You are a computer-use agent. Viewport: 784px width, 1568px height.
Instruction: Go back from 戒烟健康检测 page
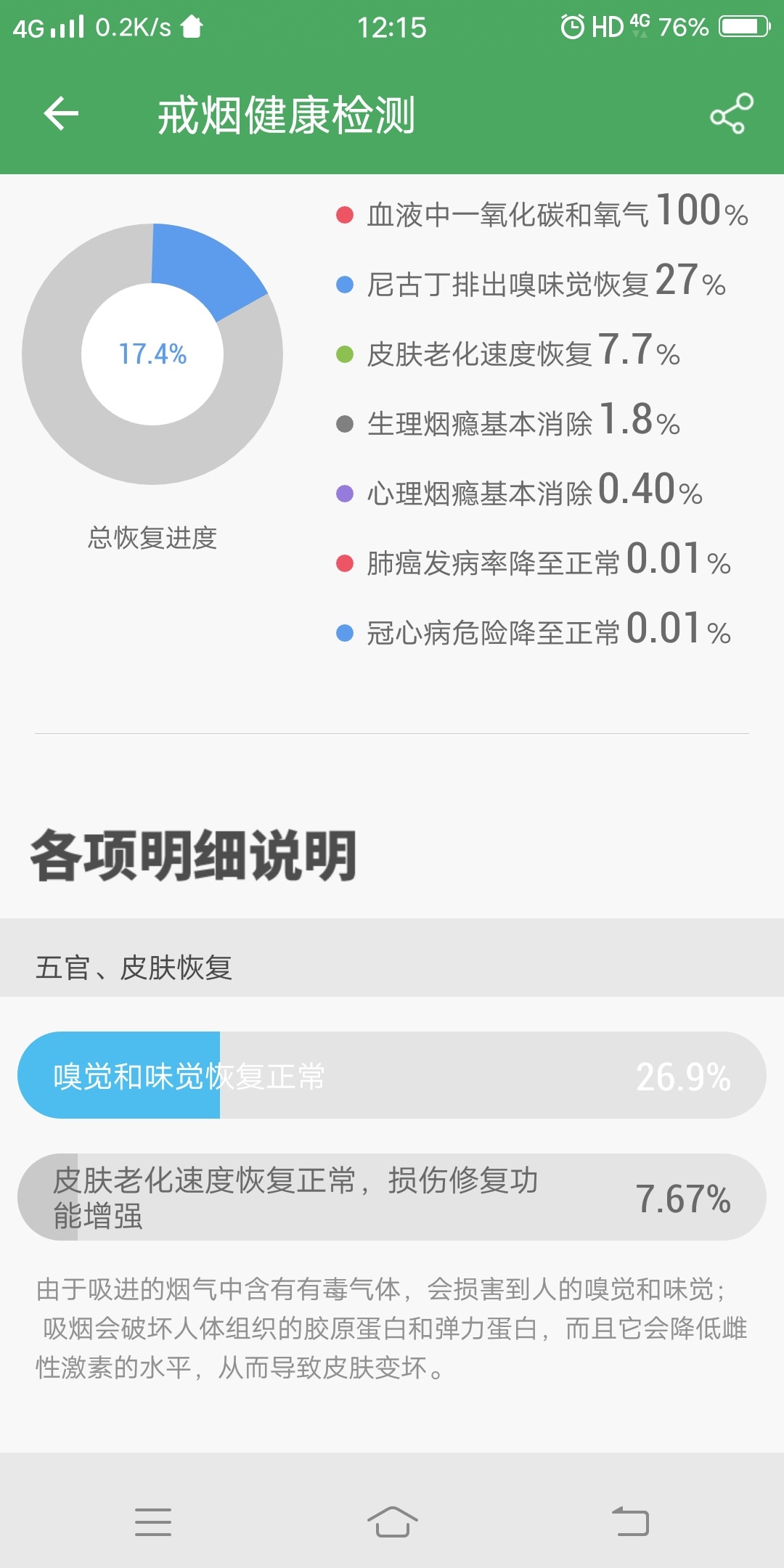(x=61, y=114)
